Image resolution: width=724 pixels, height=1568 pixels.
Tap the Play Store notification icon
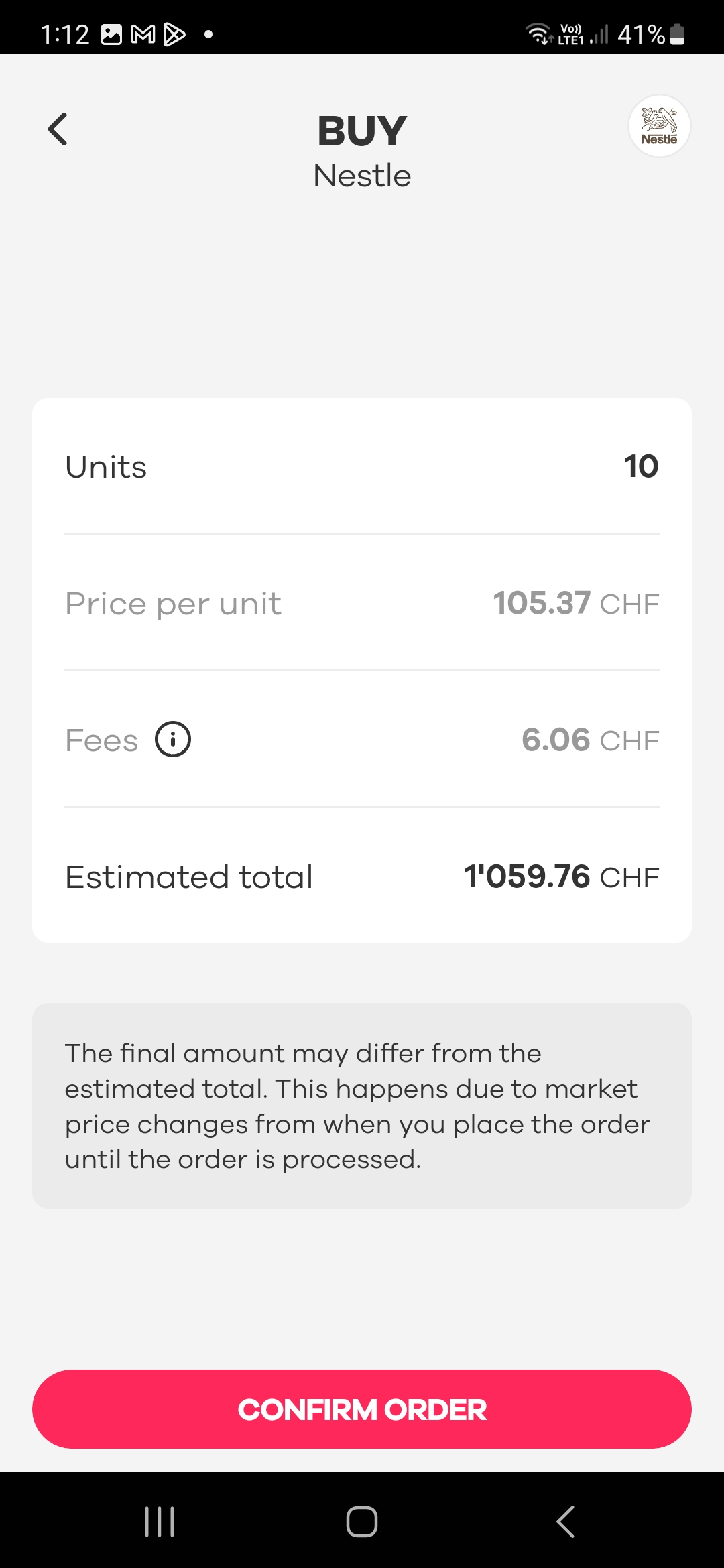(x=174, y=34)
